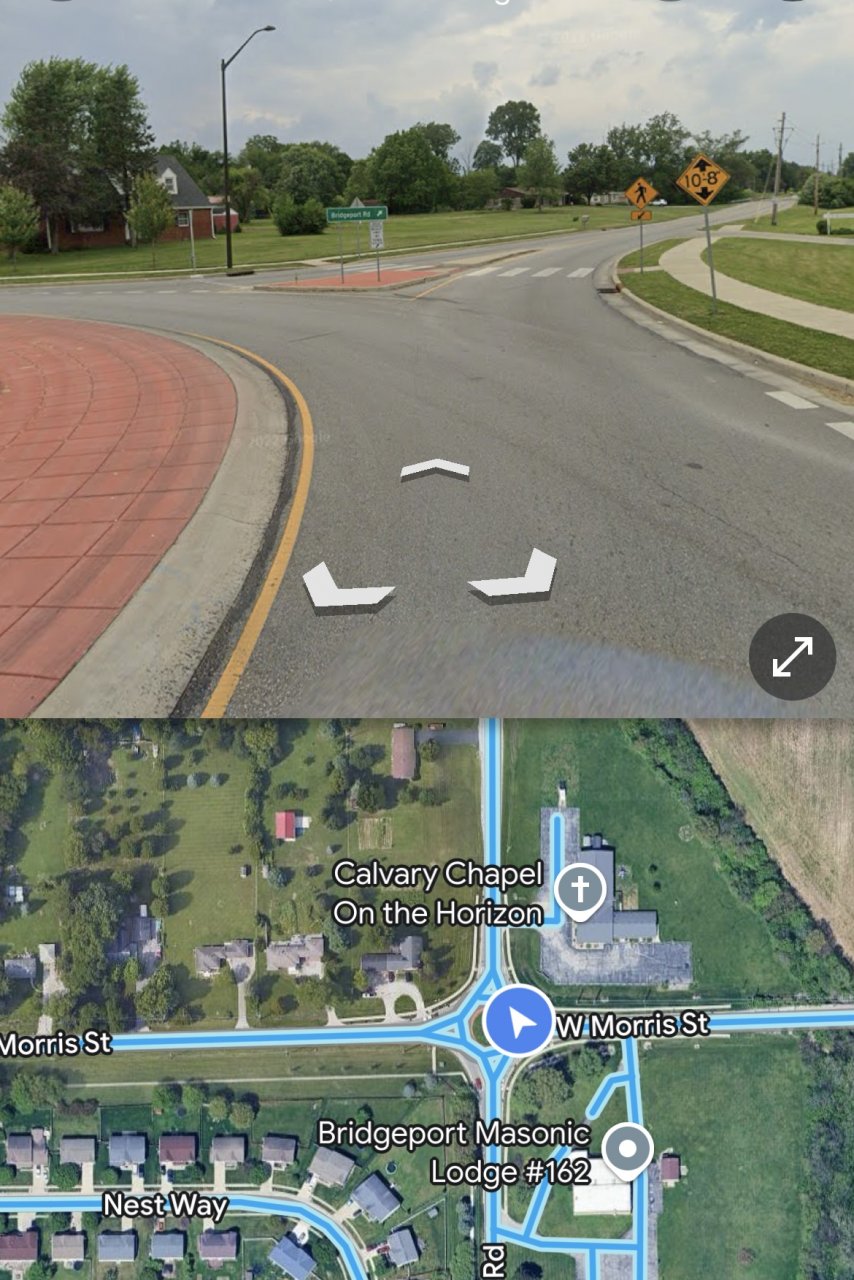Expand Street View to full screen
This screenshot has width=854, height=1280.
pyautogui.click(x=792, y=656)
